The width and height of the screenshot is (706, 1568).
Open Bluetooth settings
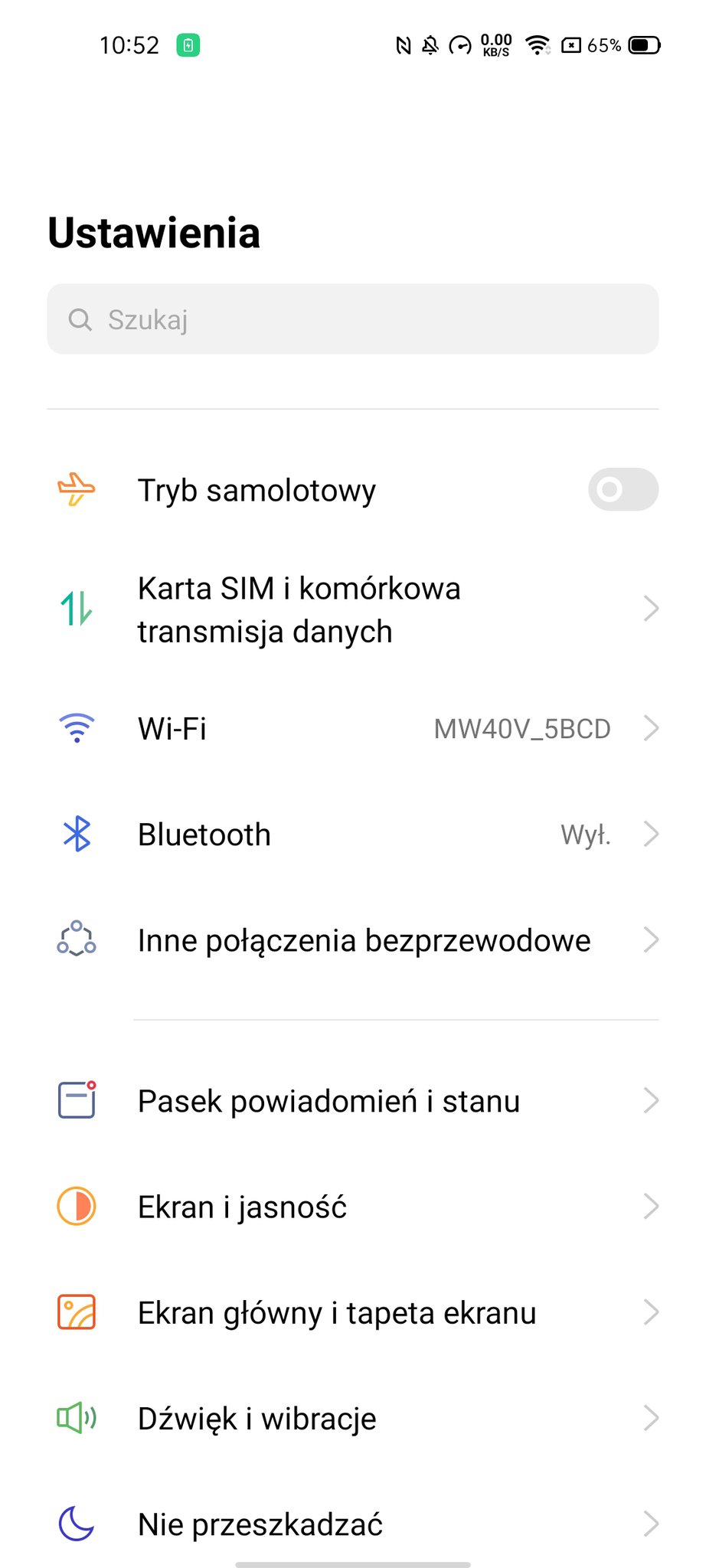point(352,834)
